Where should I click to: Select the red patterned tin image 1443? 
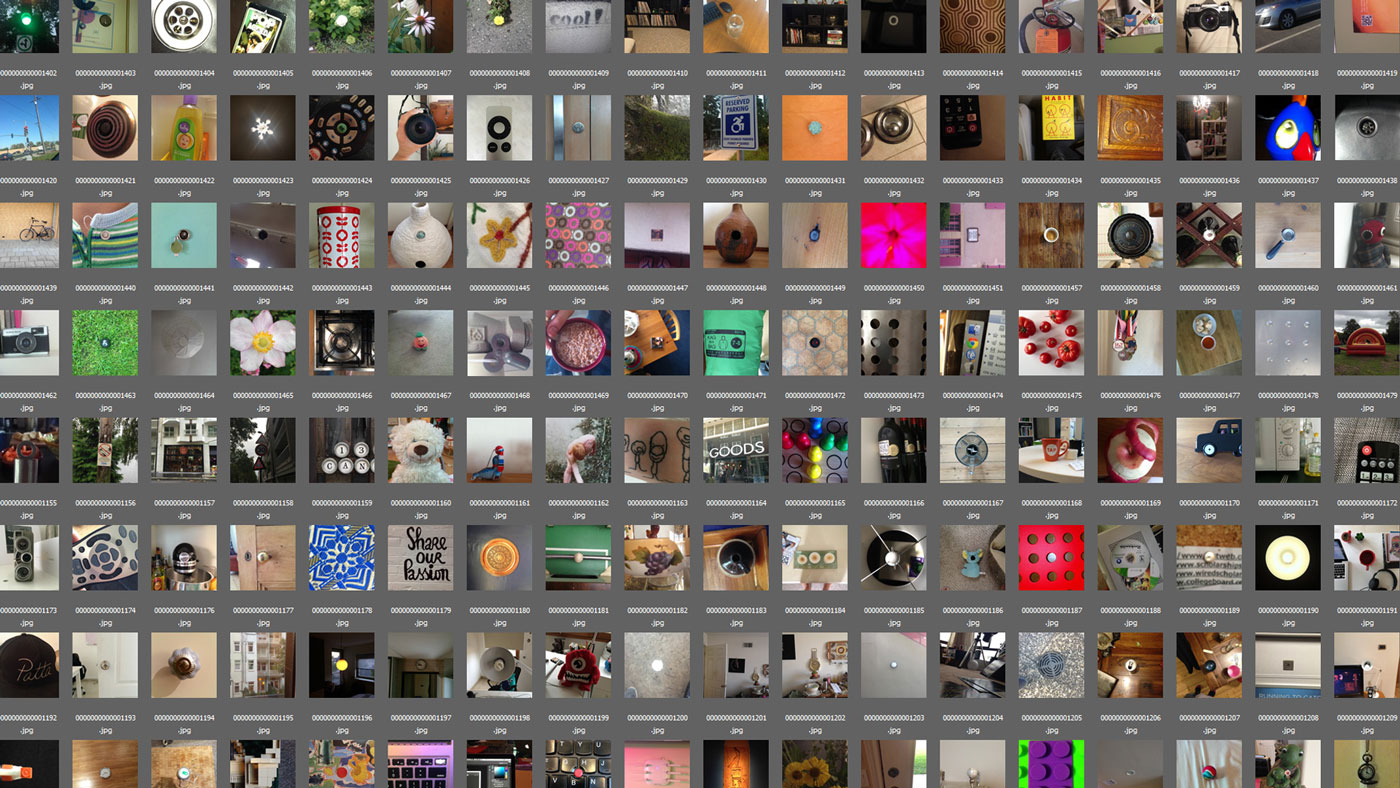pyautogui.click(x=341, y=235)
